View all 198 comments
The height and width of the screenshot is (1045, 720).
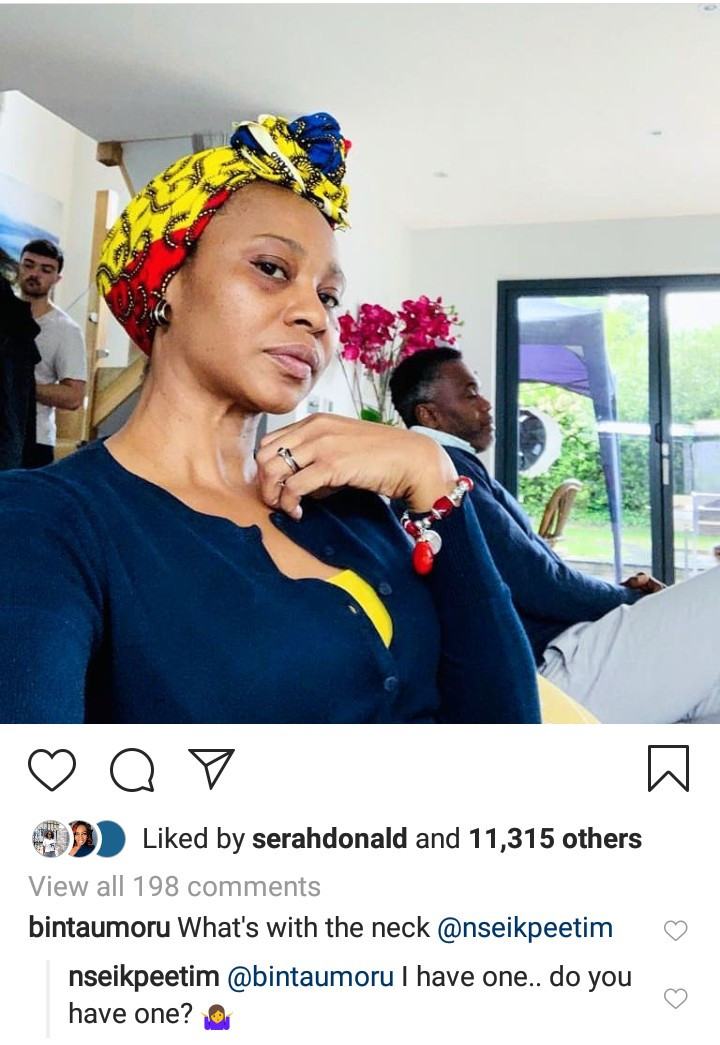(x=174, y=886)
